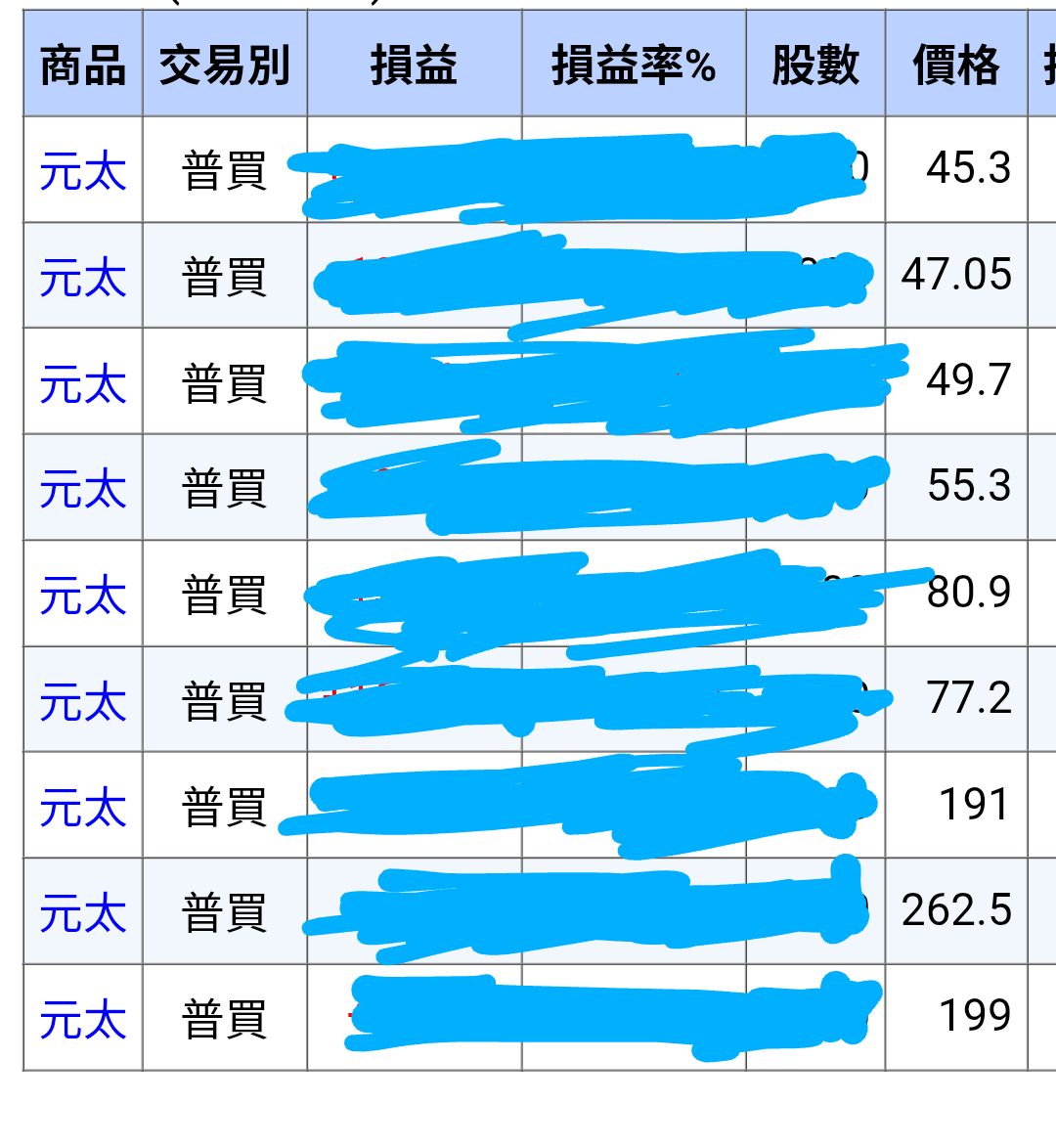This screenshot has width=1056, height=1148.
Task: Open 元太 in the 262.5 price row
Action: 83,913
